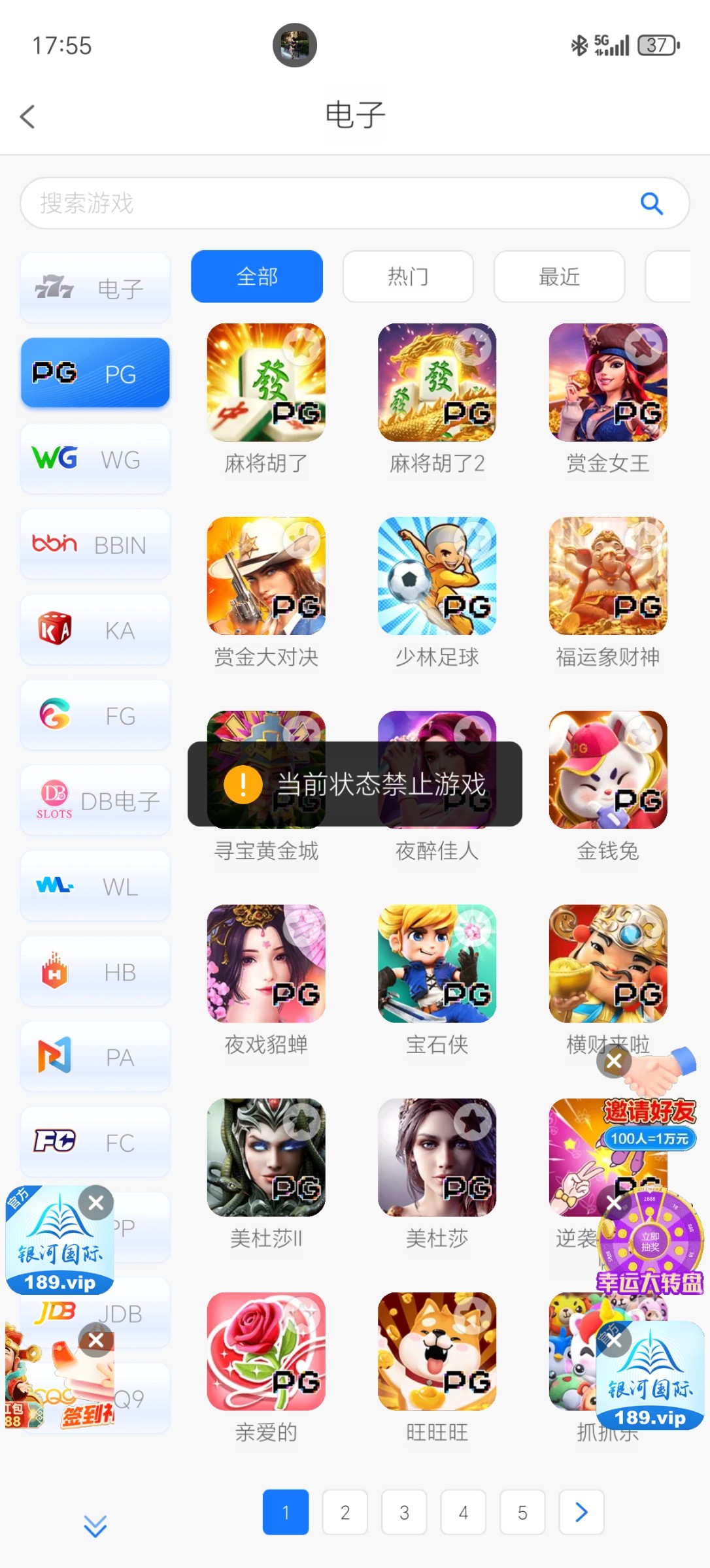Open the FG provider category

tap(95, 715)
